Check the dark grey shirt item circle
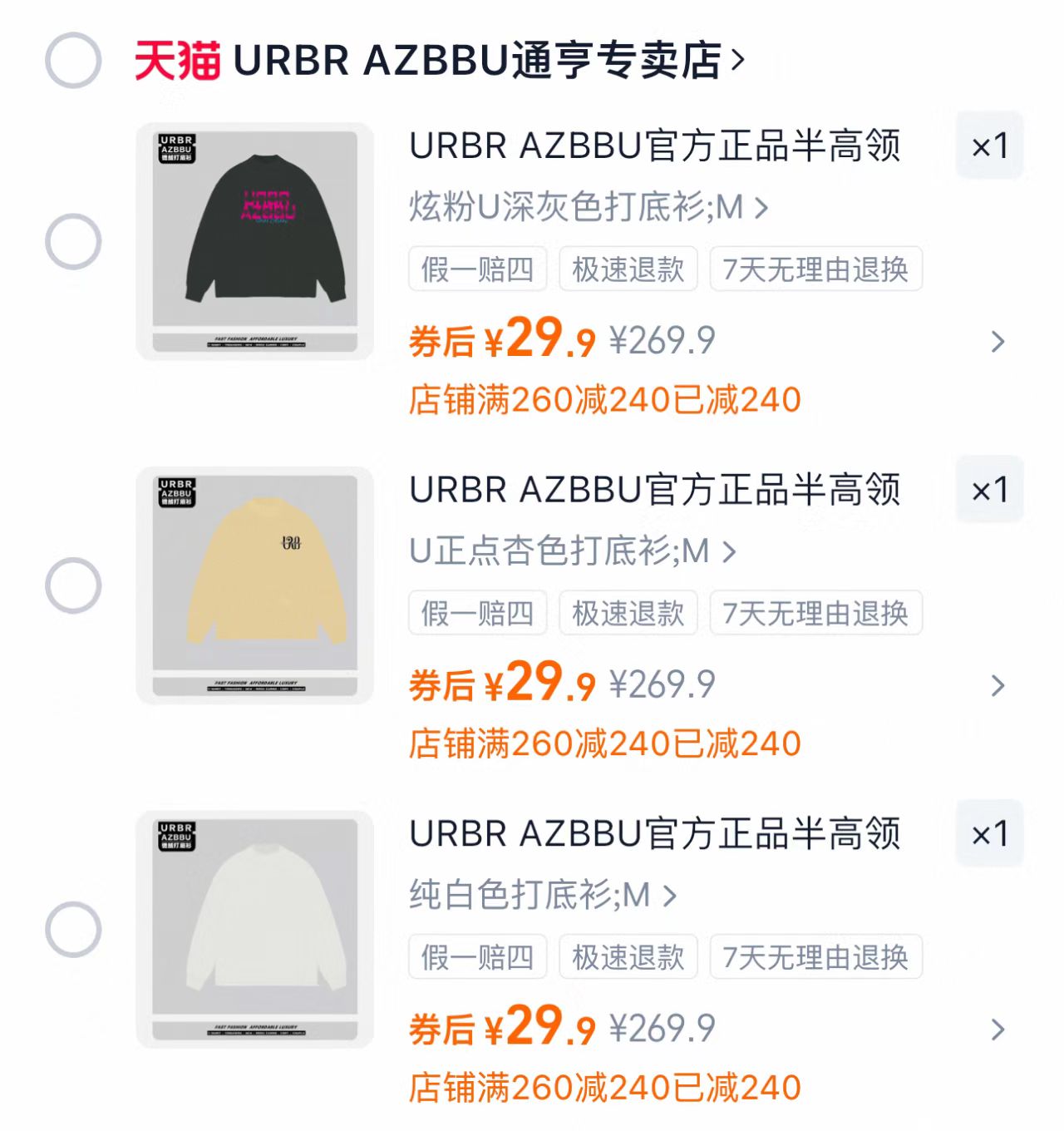This screenshot has height=1131, width=1064. (x=73, y=240)
